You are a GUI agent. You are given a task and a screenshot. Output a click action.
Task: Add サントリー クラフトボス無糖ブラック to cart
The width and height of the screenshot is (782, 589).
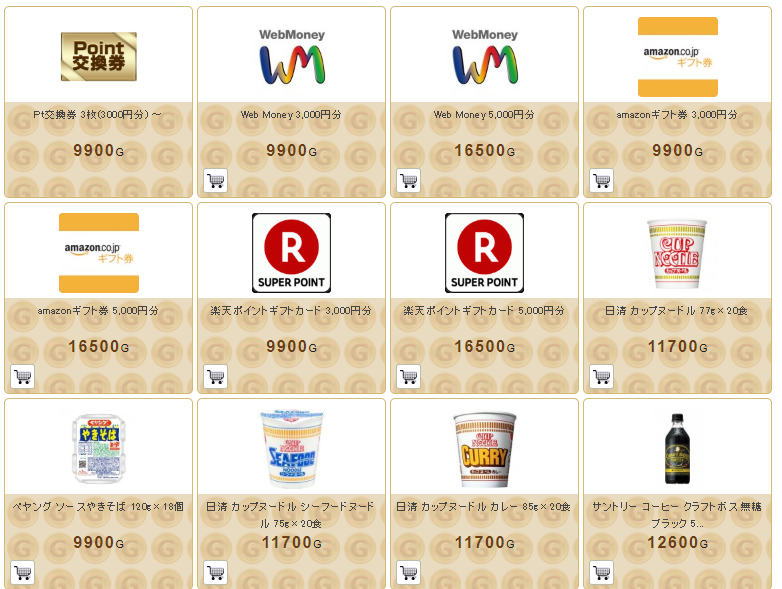coord(601,573)
